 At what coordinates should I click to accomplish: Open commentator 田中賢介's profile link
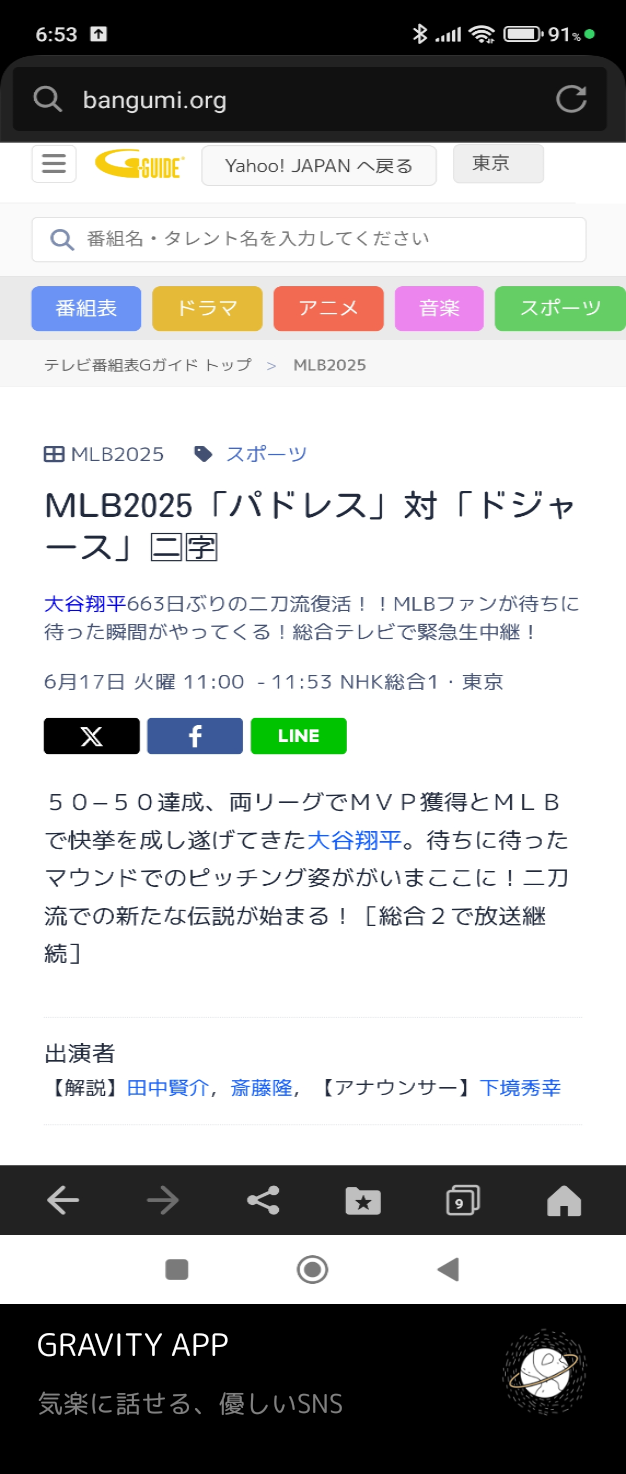[x=166, y=1088]
